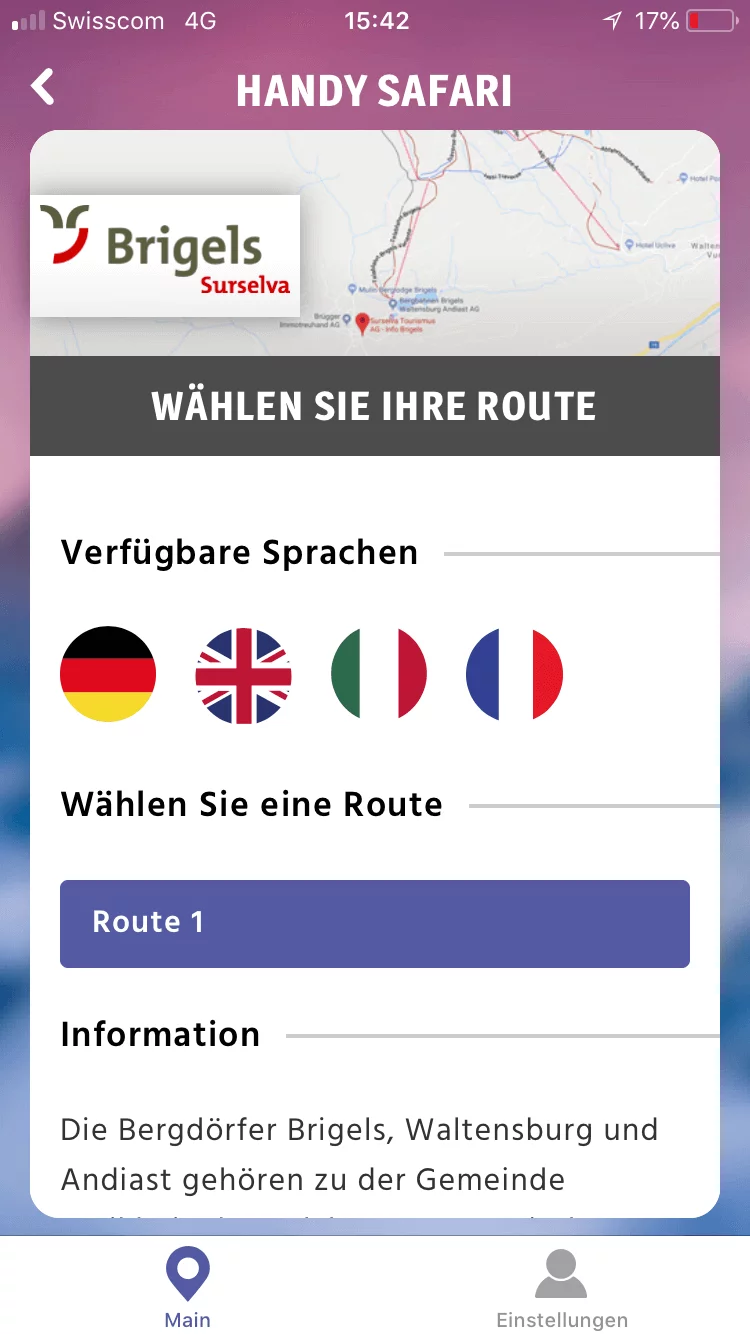Go back using the top-left arrow
The height and width of the screenshot is (1334, 750).
(43, 88)
